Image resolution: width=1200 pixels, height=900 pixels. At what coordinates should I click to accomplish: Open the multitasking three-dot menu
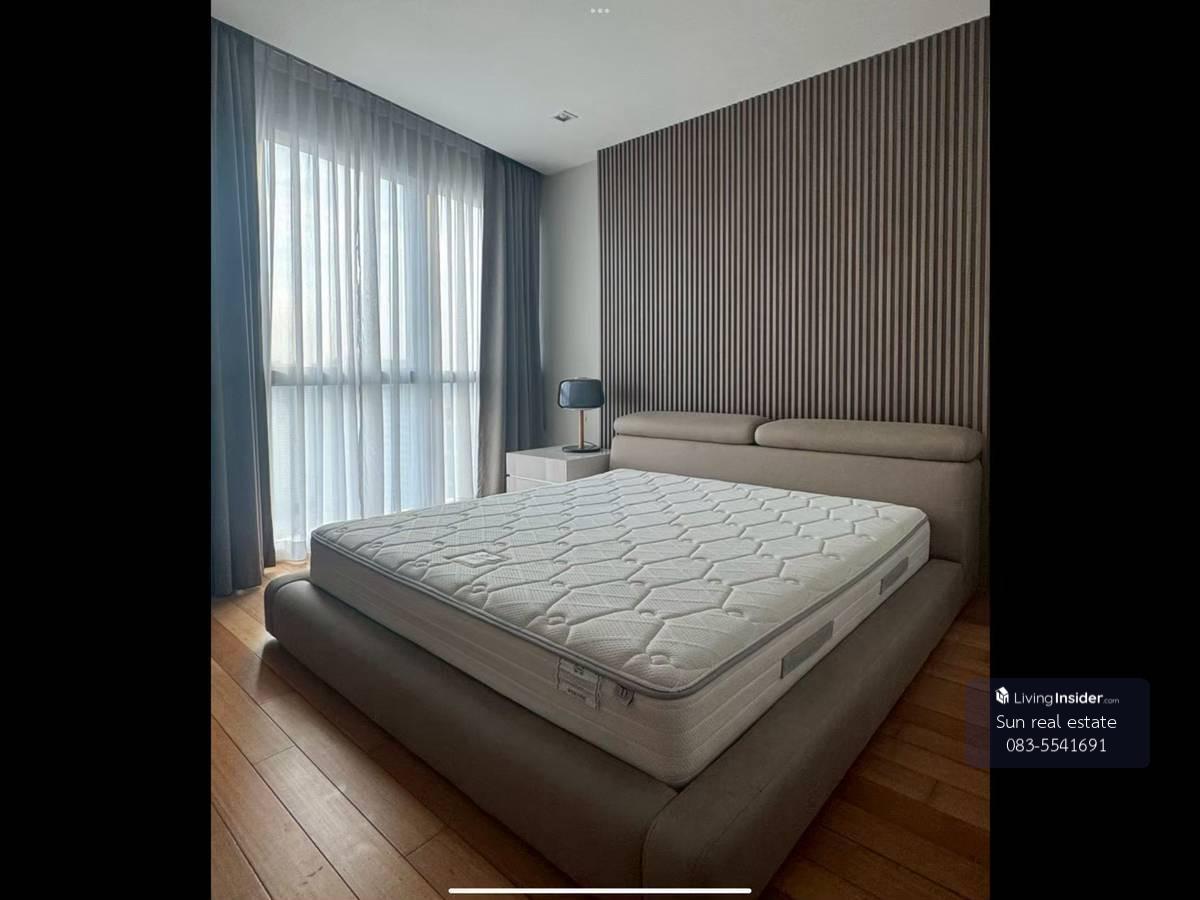[x=599, y=11]
